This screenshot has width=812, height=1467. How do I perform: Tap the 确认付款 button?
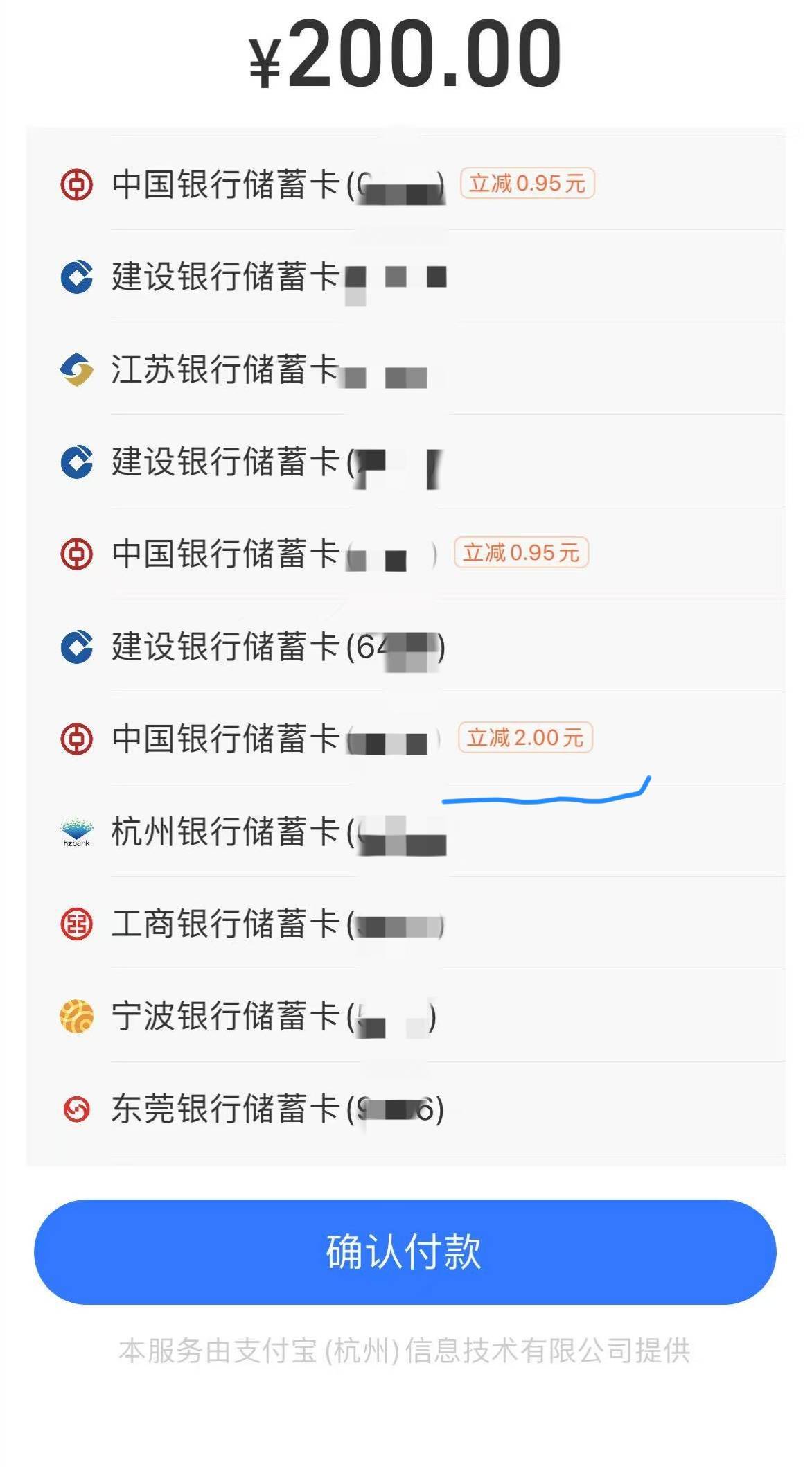[x=405, y=1251]
